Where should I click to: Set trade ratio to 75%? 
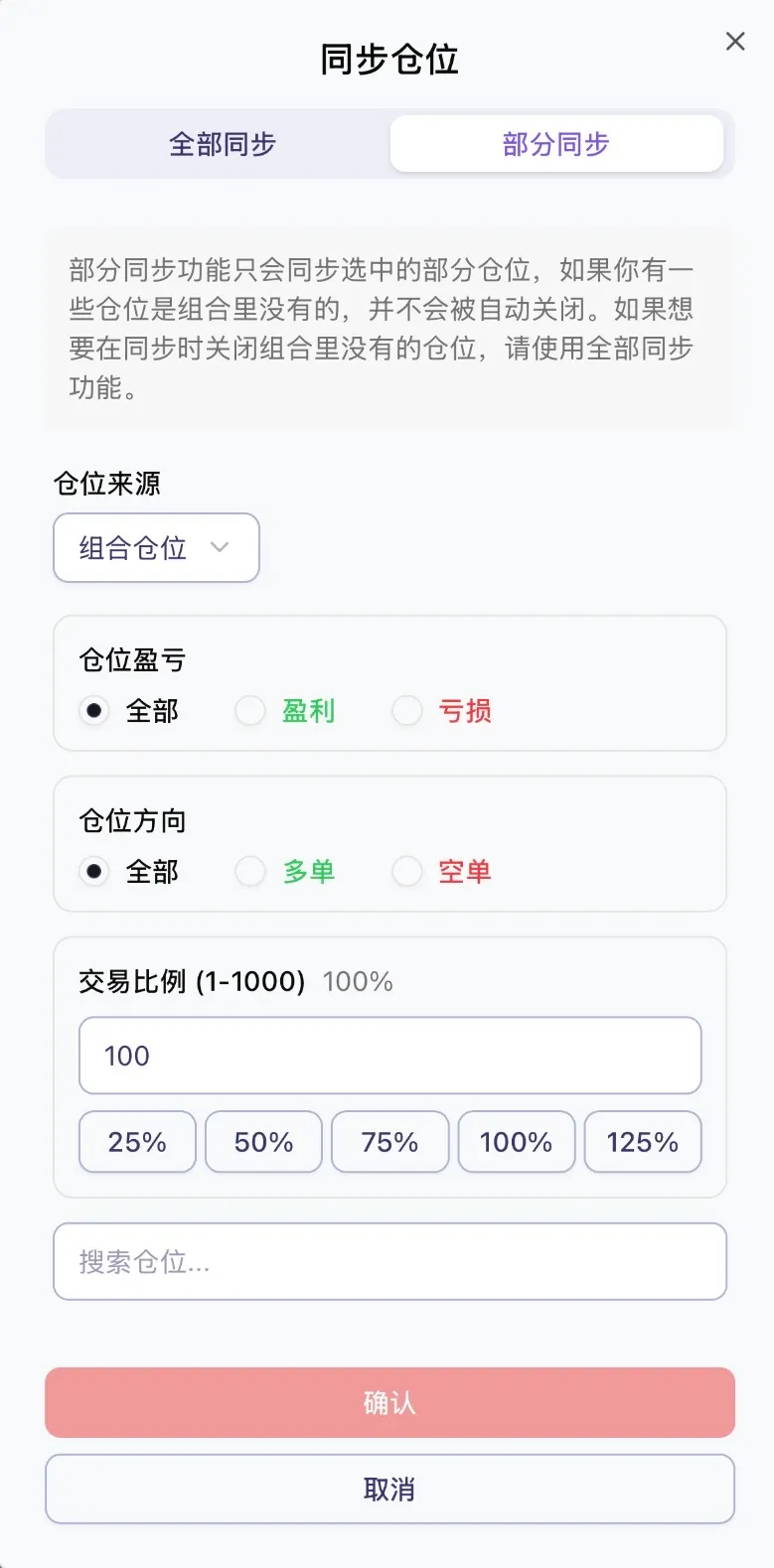click(389, 1142)
